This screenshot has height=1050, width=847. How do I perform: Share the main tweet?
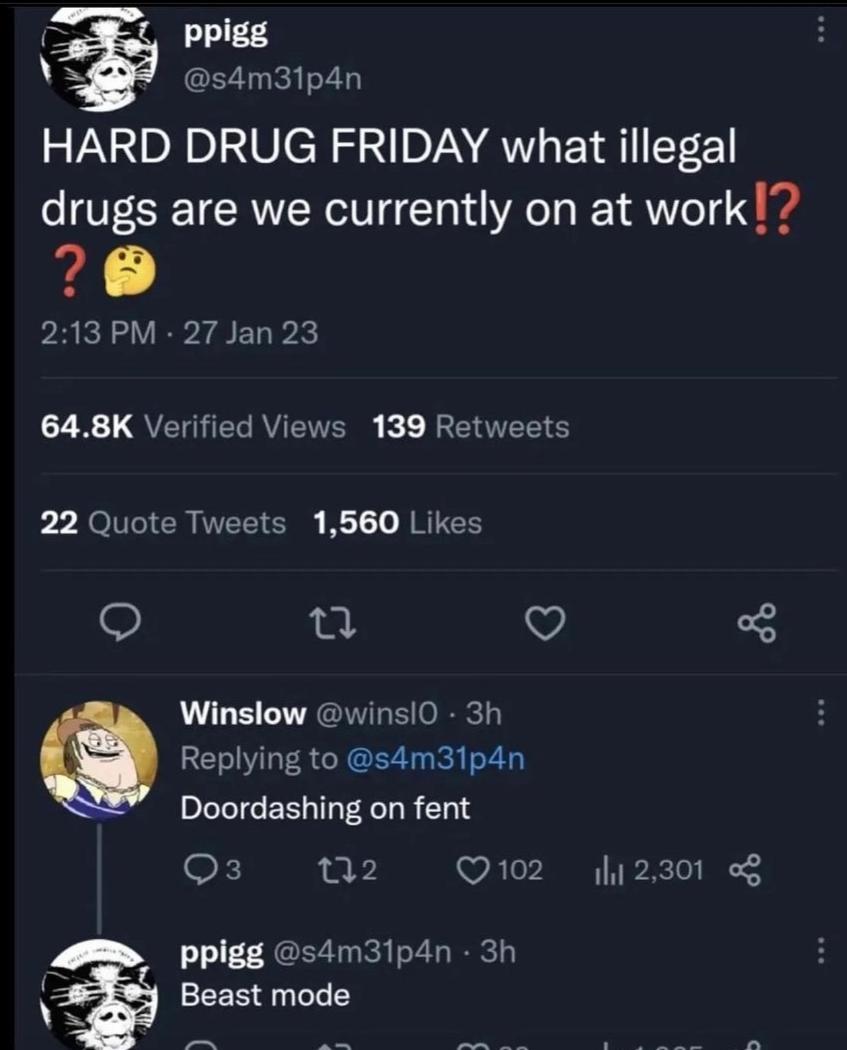pos(757,625)
